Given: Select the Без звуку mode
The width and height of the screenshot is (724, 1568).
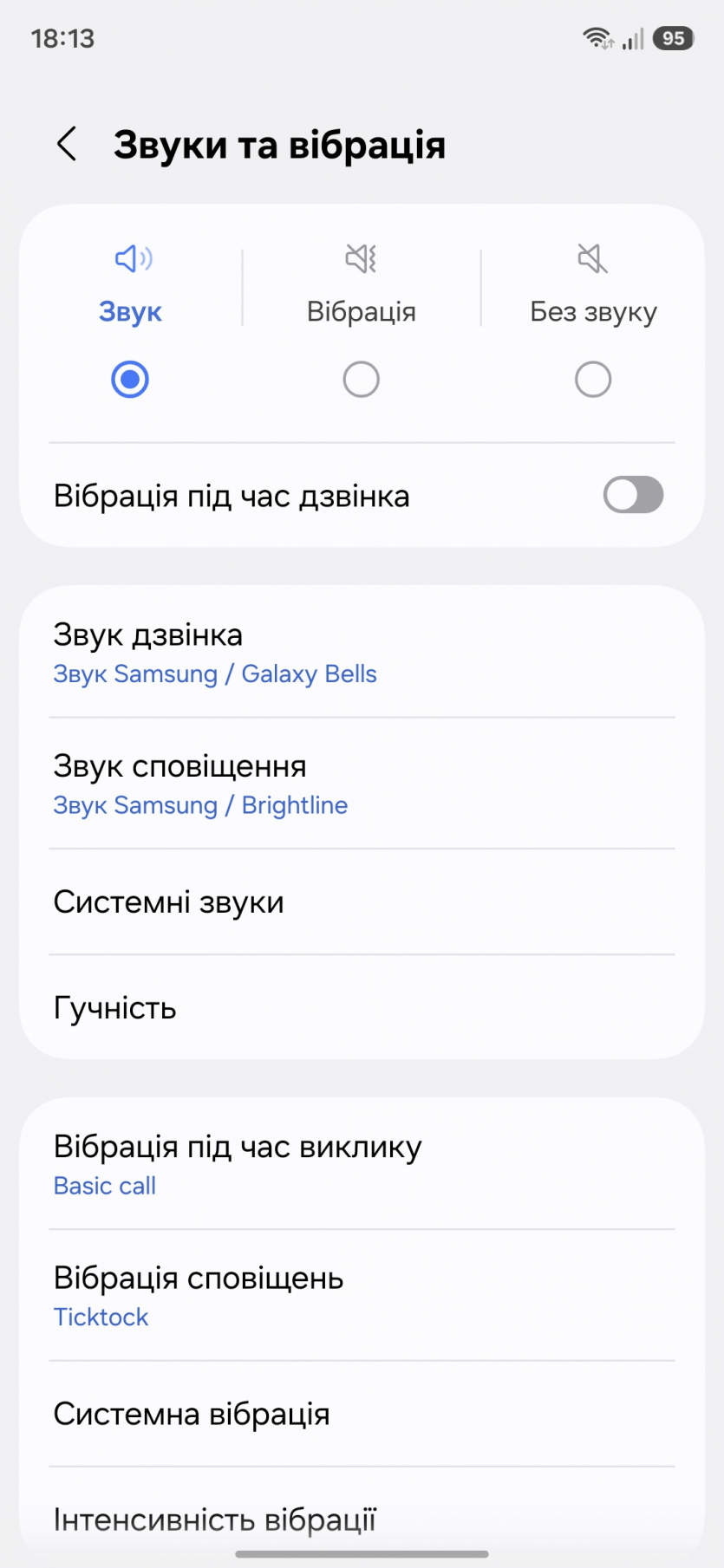Looking at the screenshot, I should pyautogui.click(x=593, y=379).
